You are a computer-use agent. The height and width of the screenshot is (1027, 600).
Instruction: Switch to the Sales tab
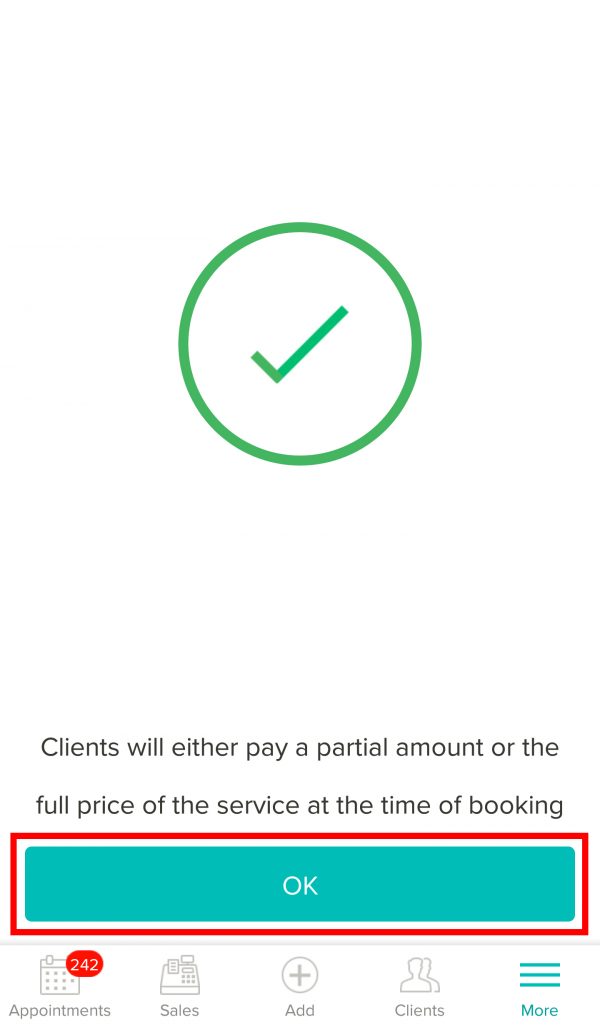pyautogui.click(x=179, y=986)
